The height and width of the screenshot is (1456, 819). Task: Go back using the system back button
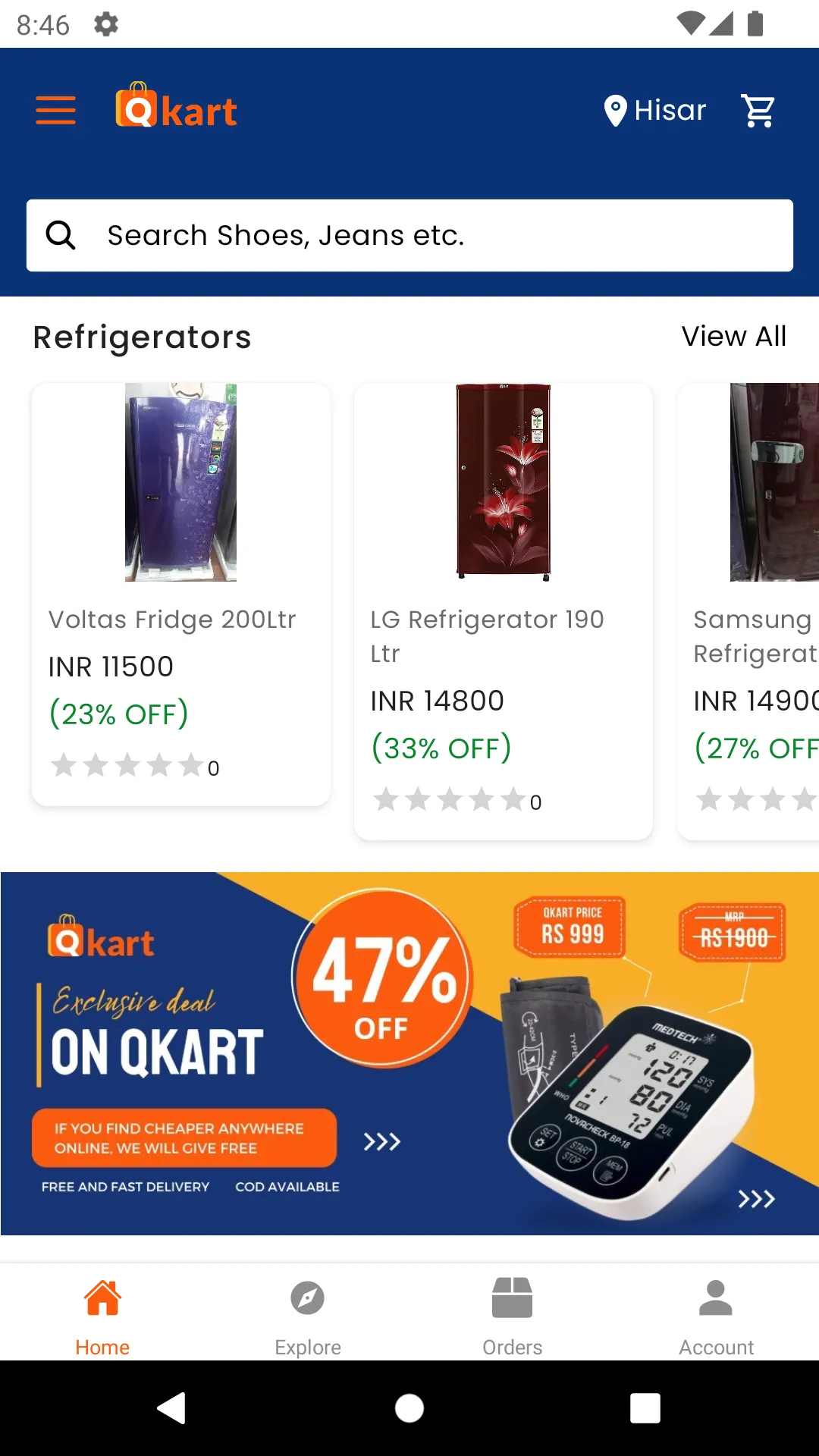tap(172, 1408)
